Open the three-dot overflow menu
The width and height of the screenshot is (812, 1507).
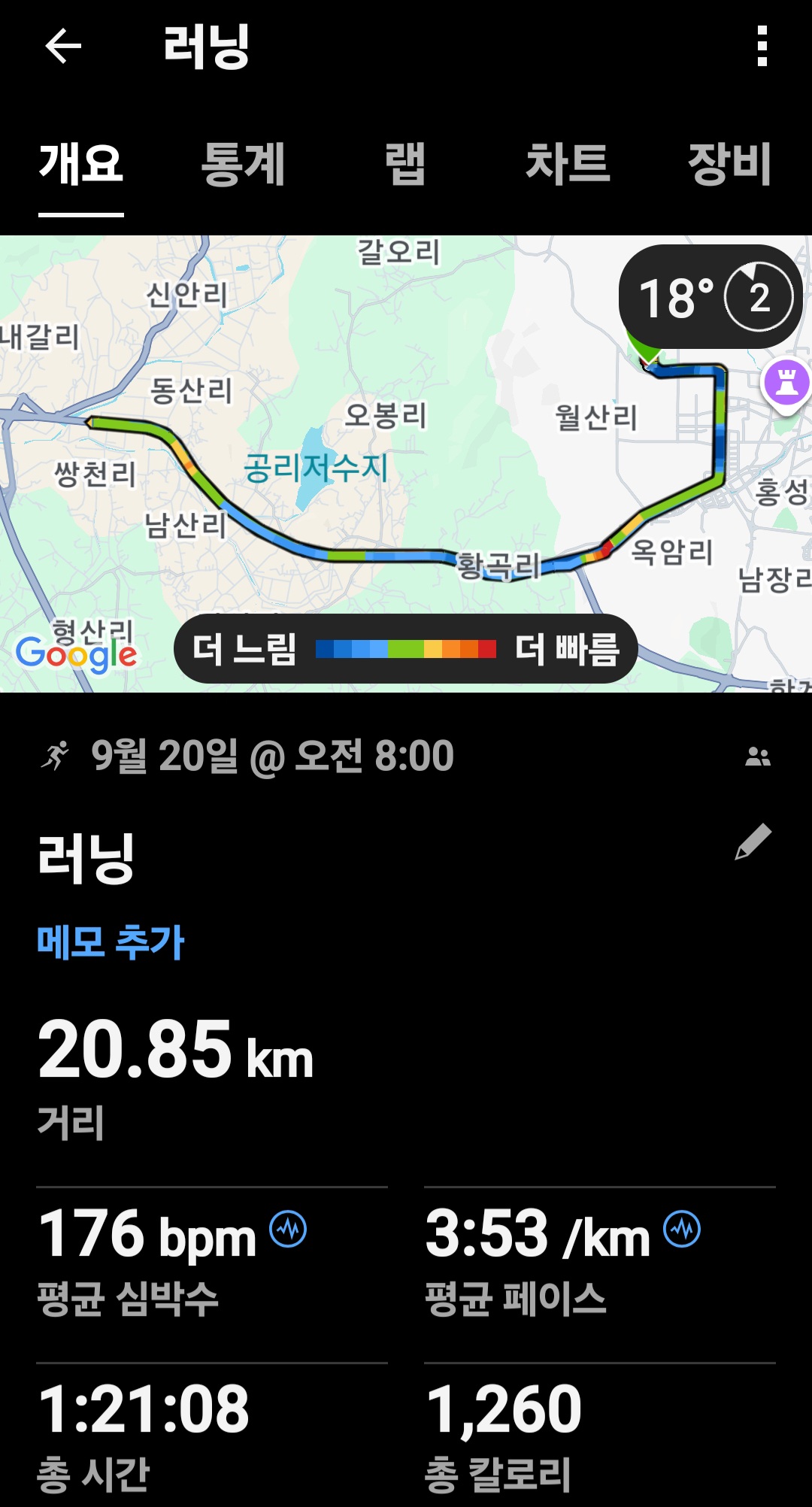(x=762, y=47)
